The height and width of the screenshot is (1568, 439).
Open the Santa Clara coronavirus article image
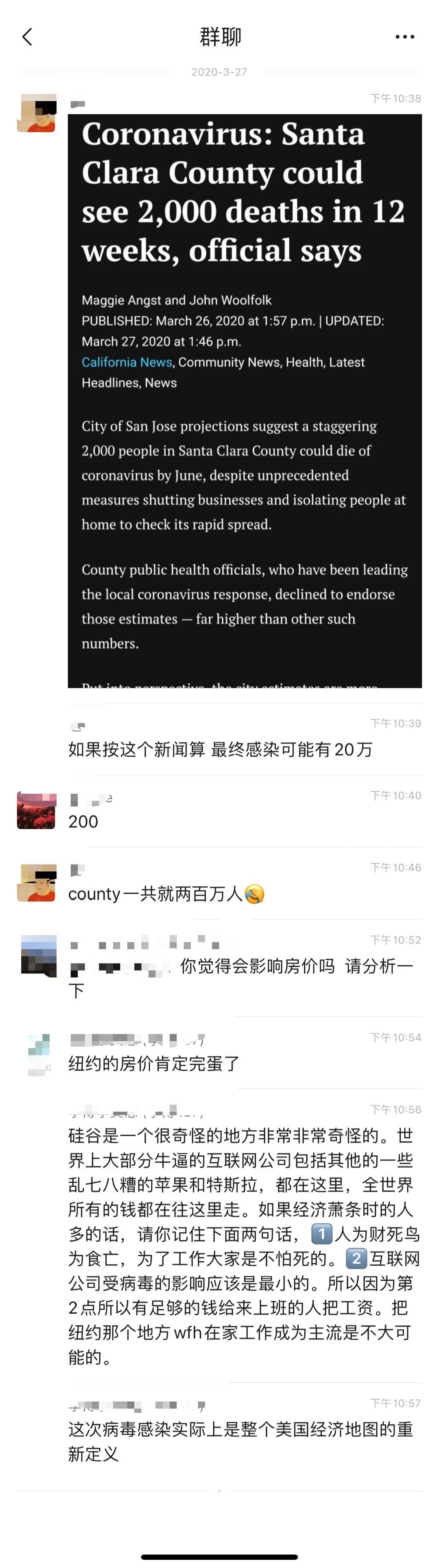click(x=245, y=400)
